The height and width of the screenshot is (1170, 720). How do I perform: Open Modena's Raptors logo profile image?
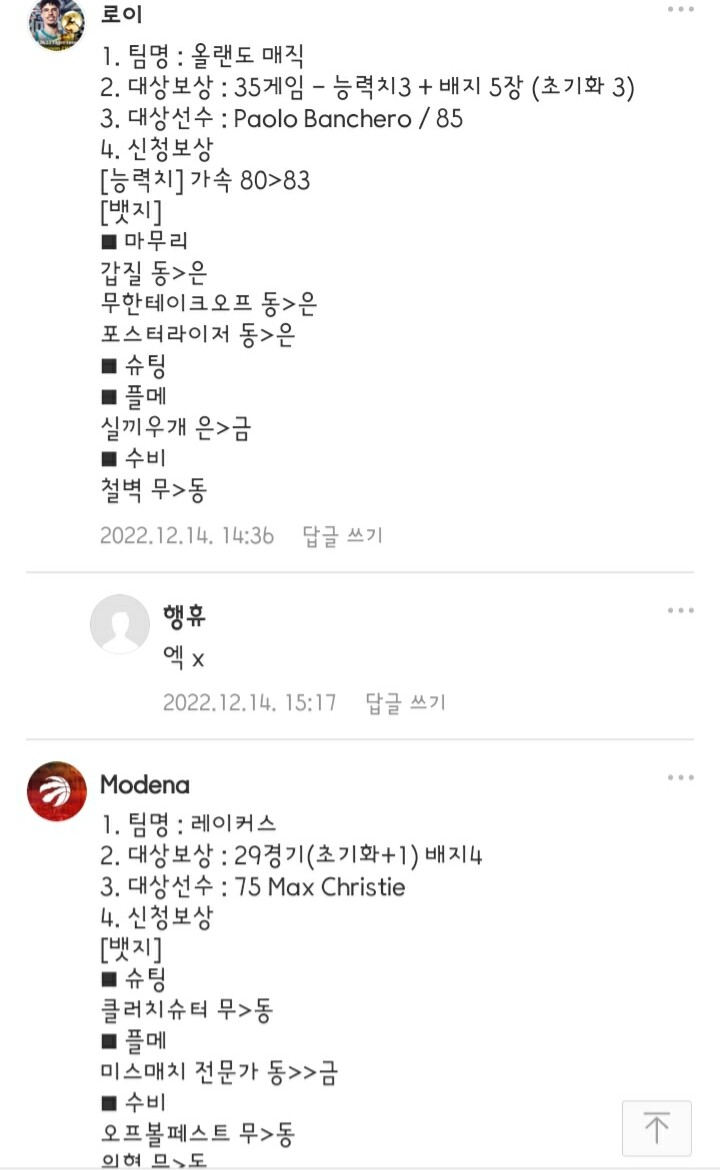[x=57, y=792]
